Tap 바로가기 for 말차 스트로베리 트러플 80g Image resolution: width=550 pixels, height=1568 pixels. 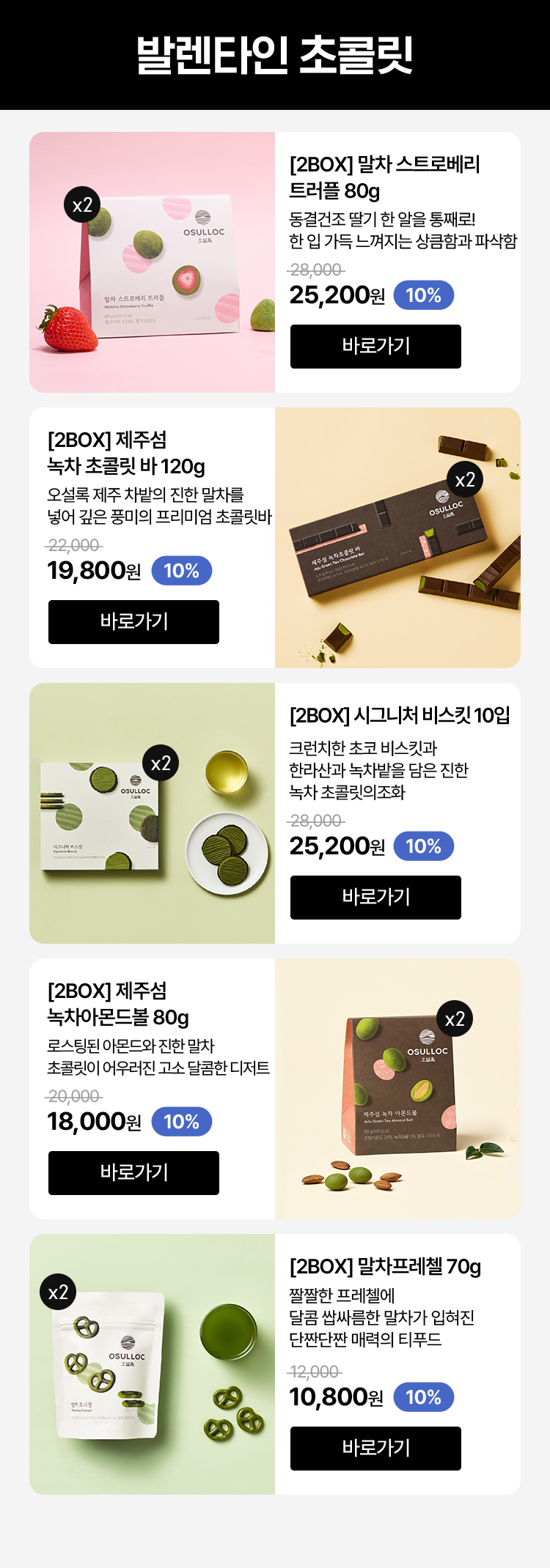pos(375,346)
